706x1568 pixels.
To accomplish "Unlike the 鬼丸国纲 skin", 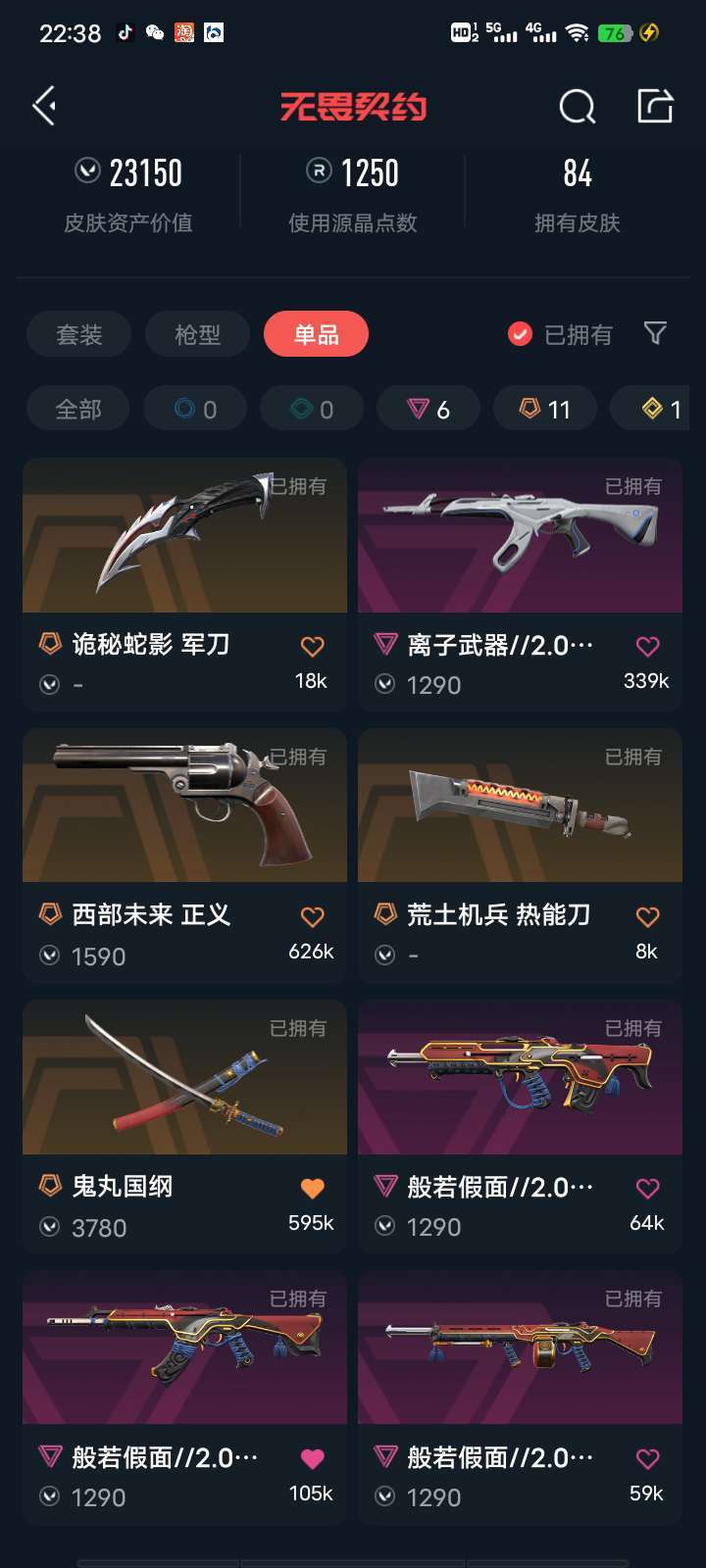I will pos(312,1188).
